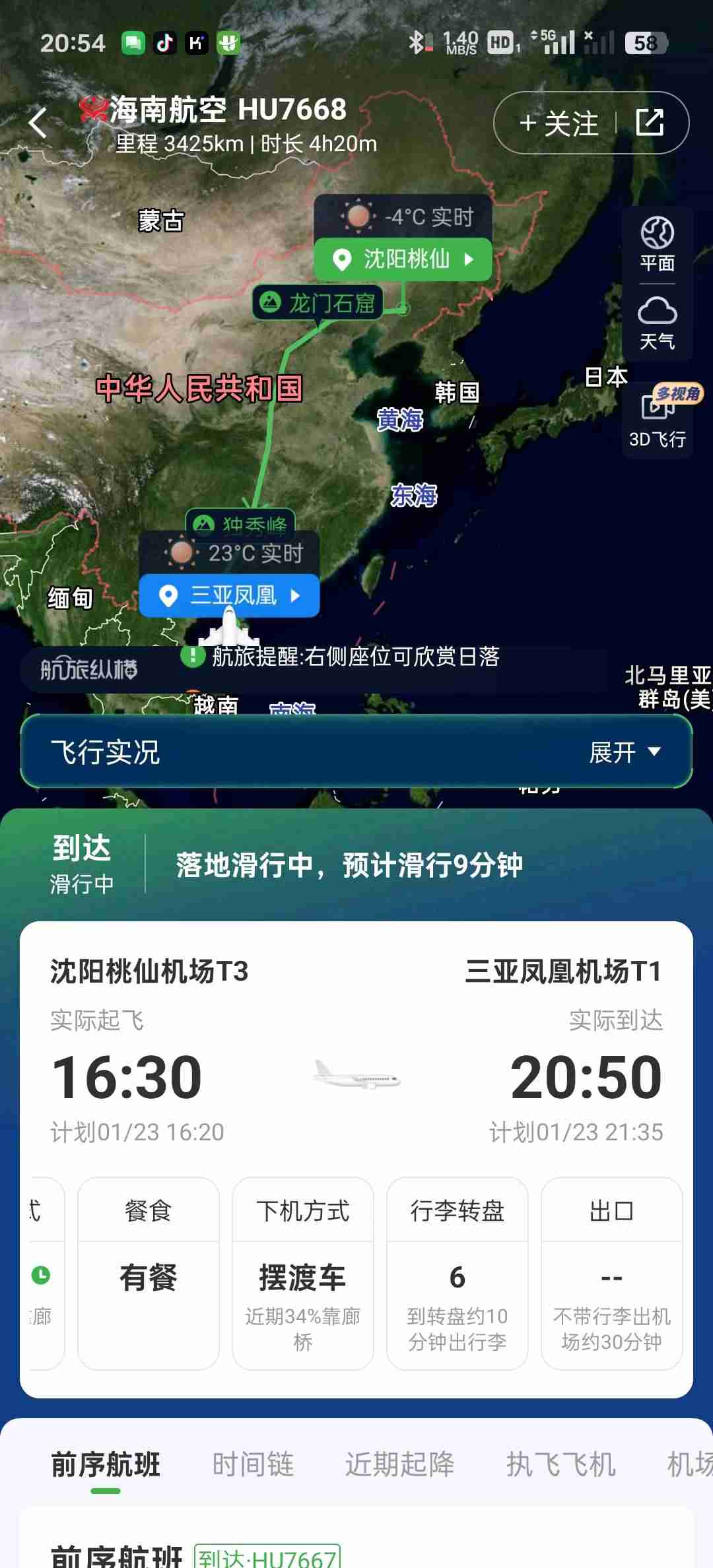Switch to the 执飞飞机 tab
The height and width of the screenshot is (1568, 713).
(560, 1465)
